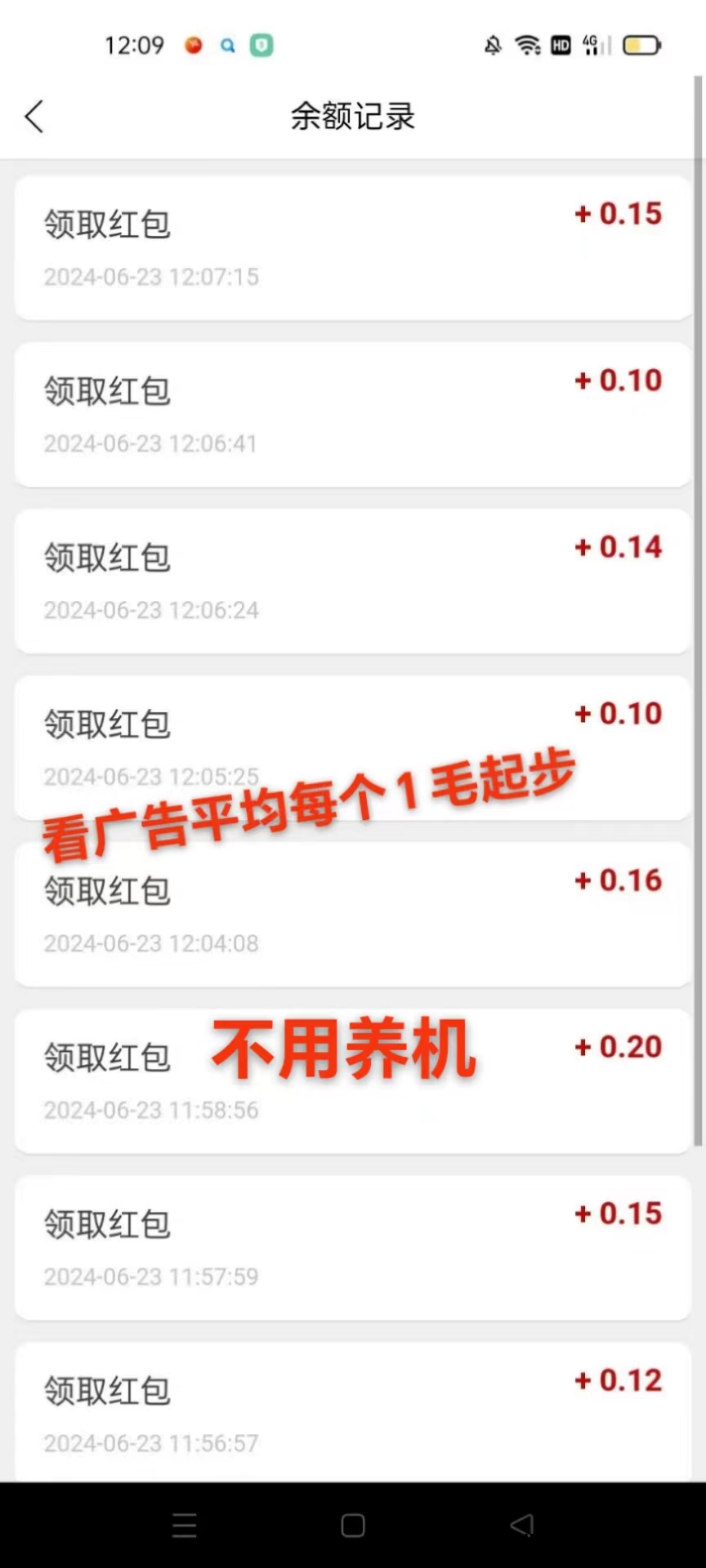Tap the clock showing 12:09
706x1568 pixels.
click(133, 46)
